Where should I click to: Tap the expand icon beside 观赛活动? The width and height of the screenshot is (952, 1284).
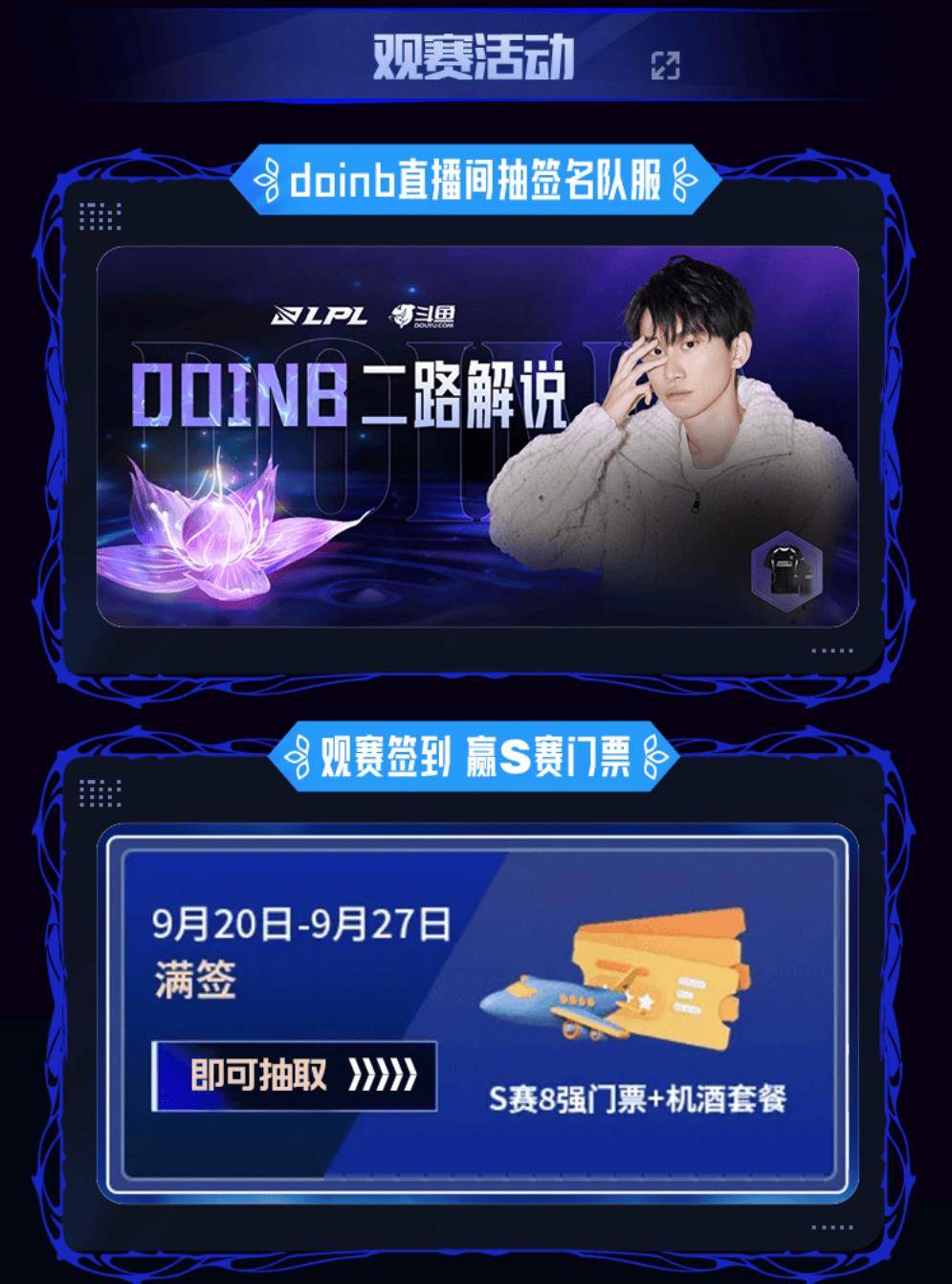tap(665, 65)
